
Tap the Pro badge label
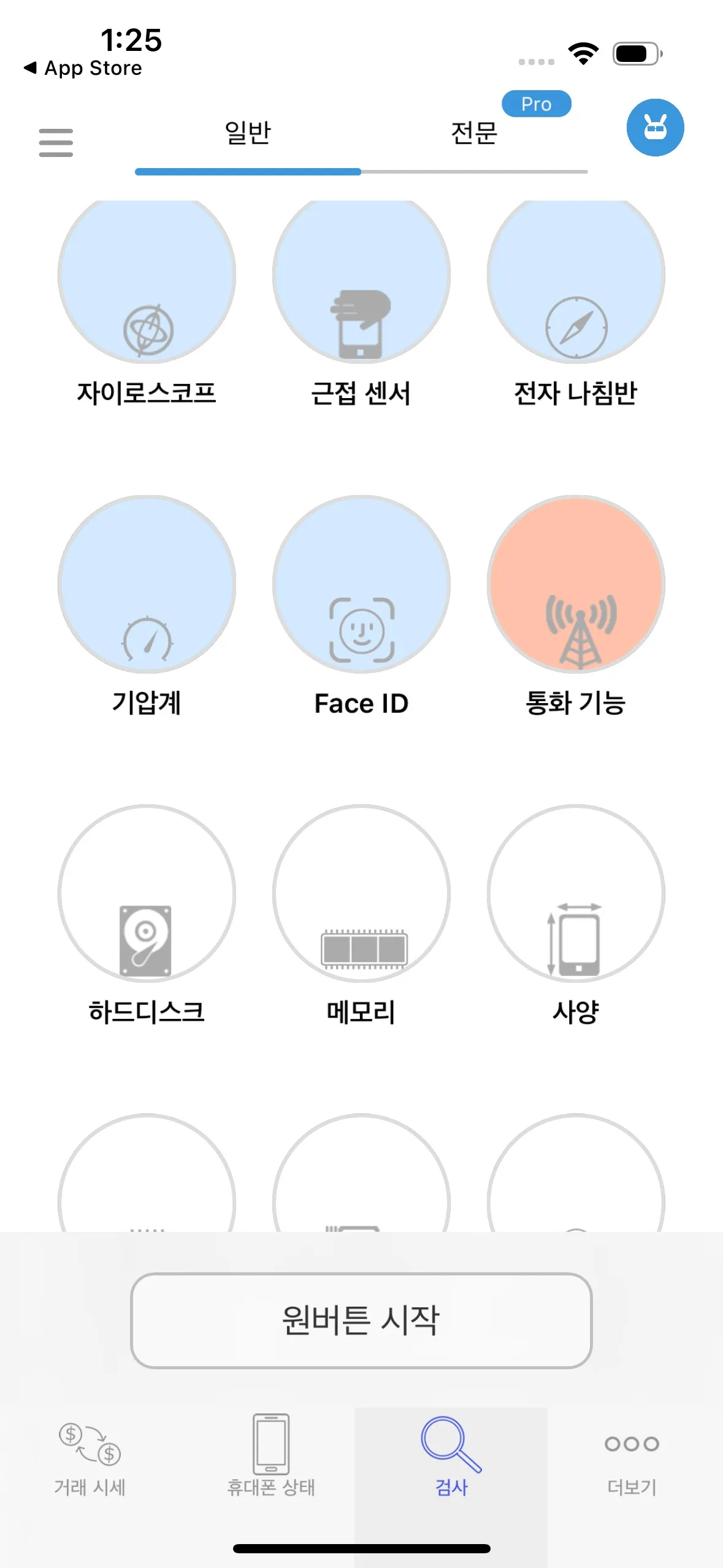point(535,104)
